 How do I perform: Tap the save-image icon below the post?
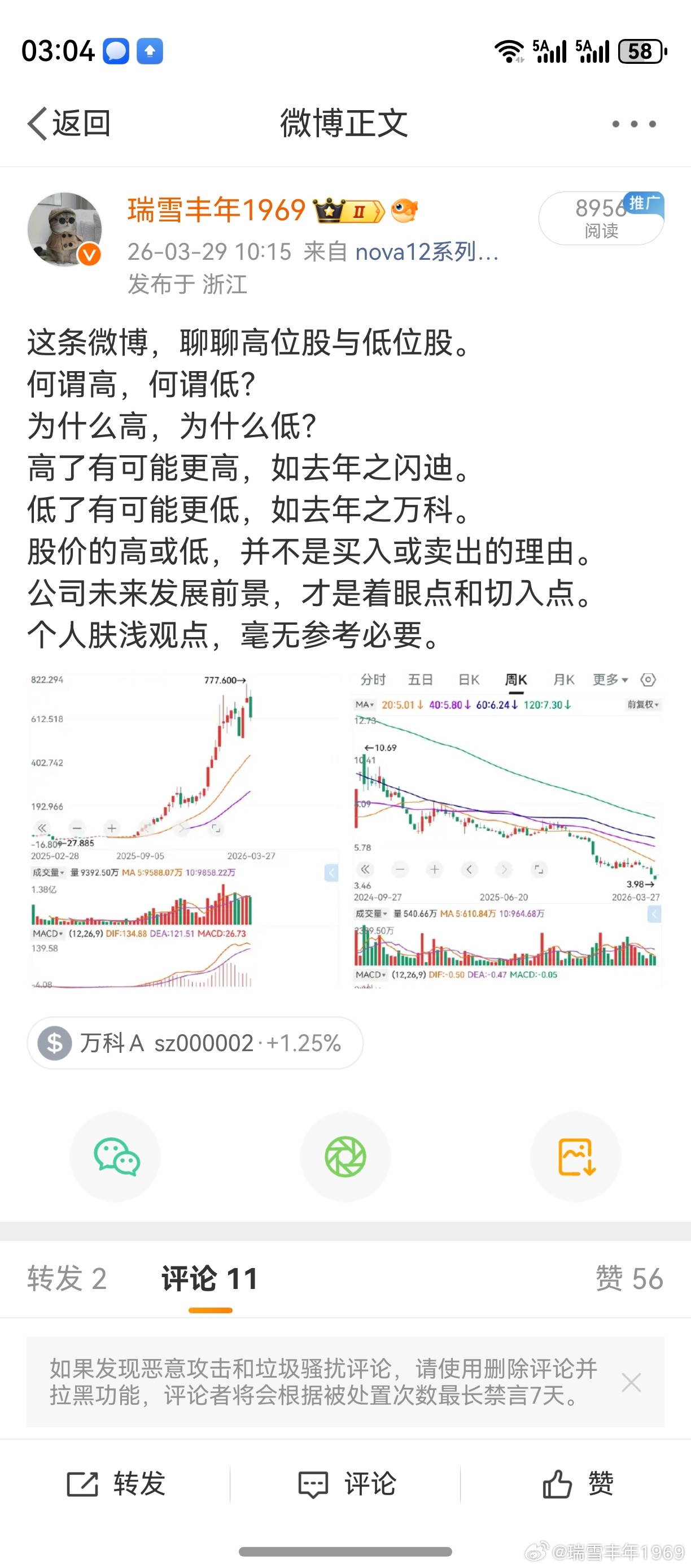pyautogui.click(x=575, y=1157)
